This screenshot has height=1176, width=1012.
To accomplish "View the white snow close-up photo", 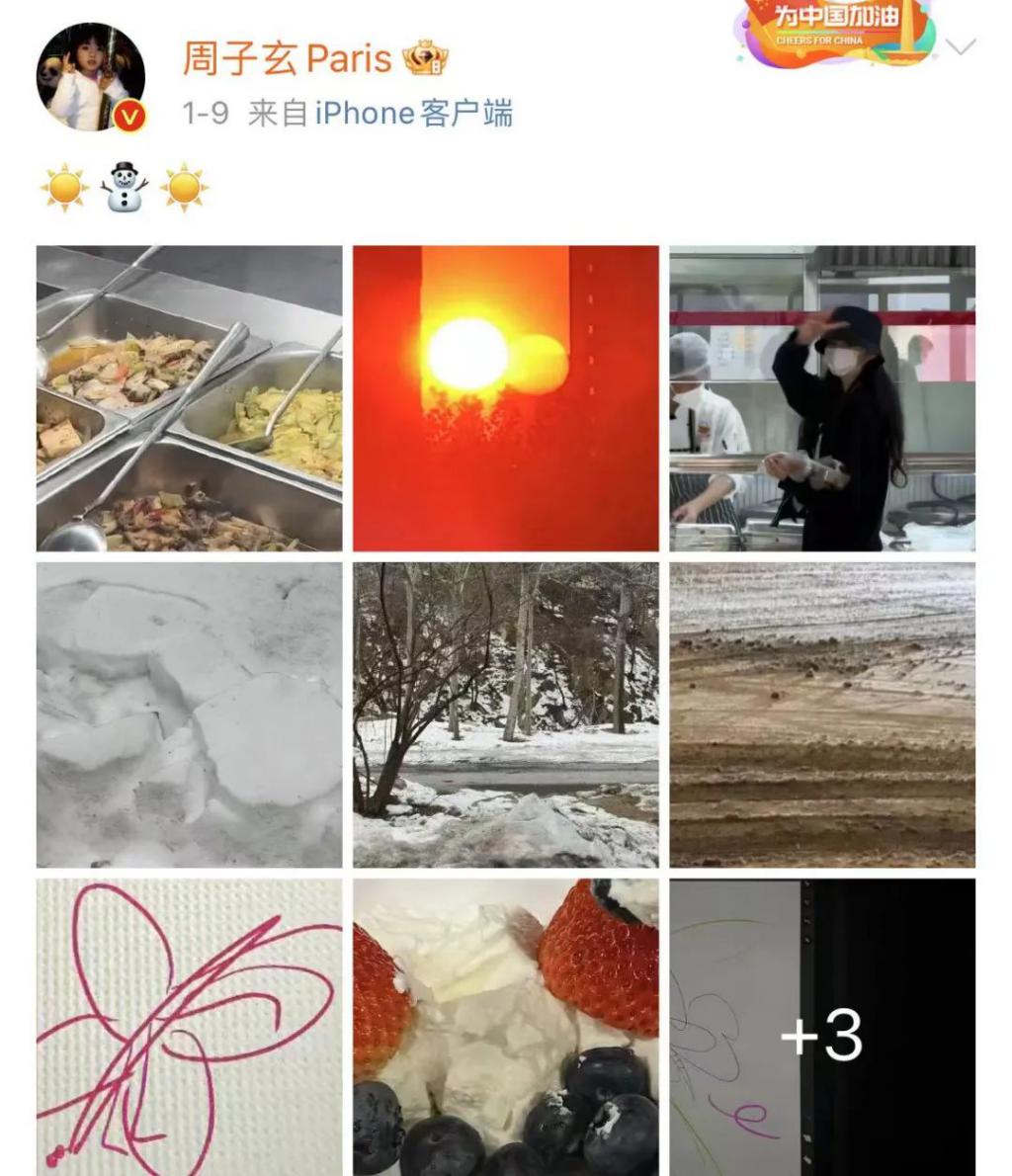I will [x=190, y=715].
